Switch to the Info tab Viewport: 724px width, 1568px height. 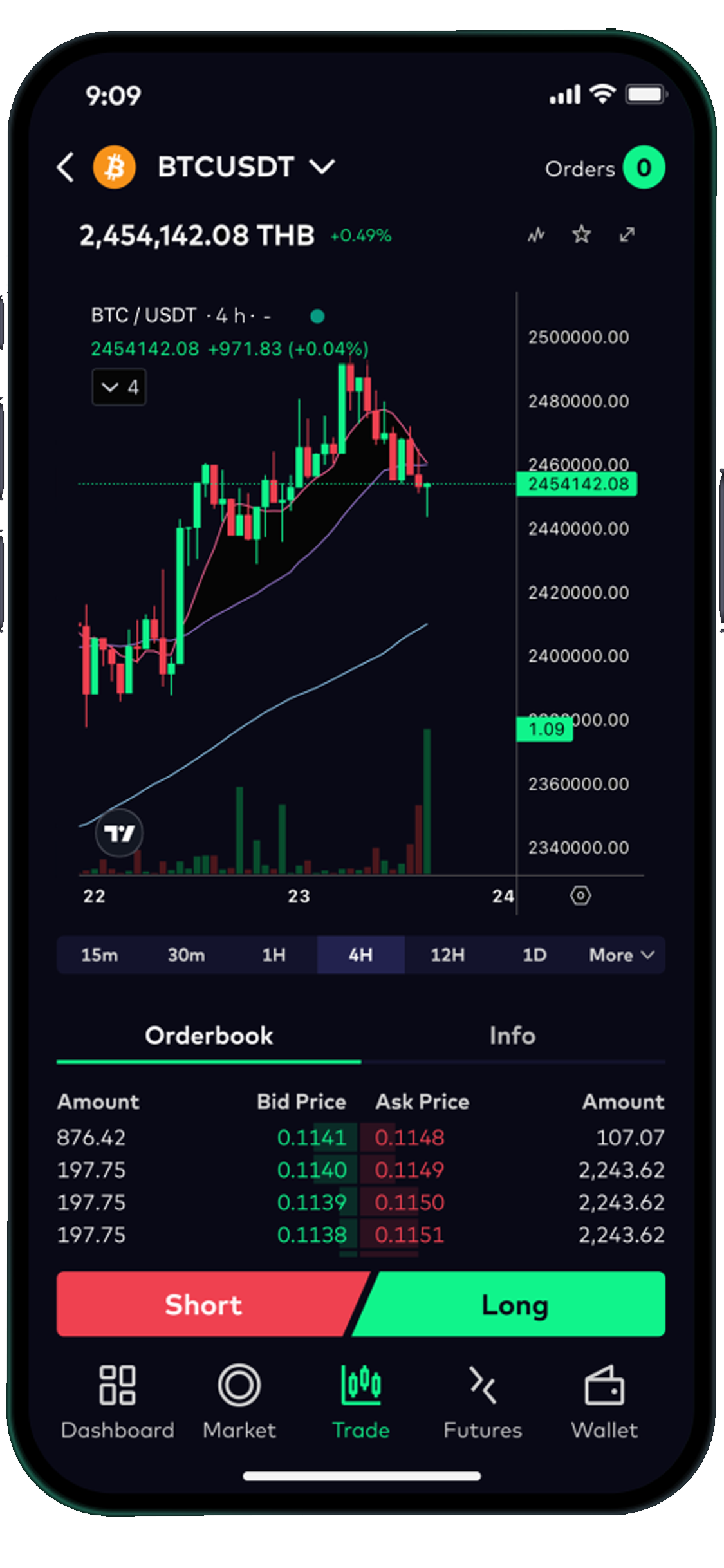(512, 1036)
